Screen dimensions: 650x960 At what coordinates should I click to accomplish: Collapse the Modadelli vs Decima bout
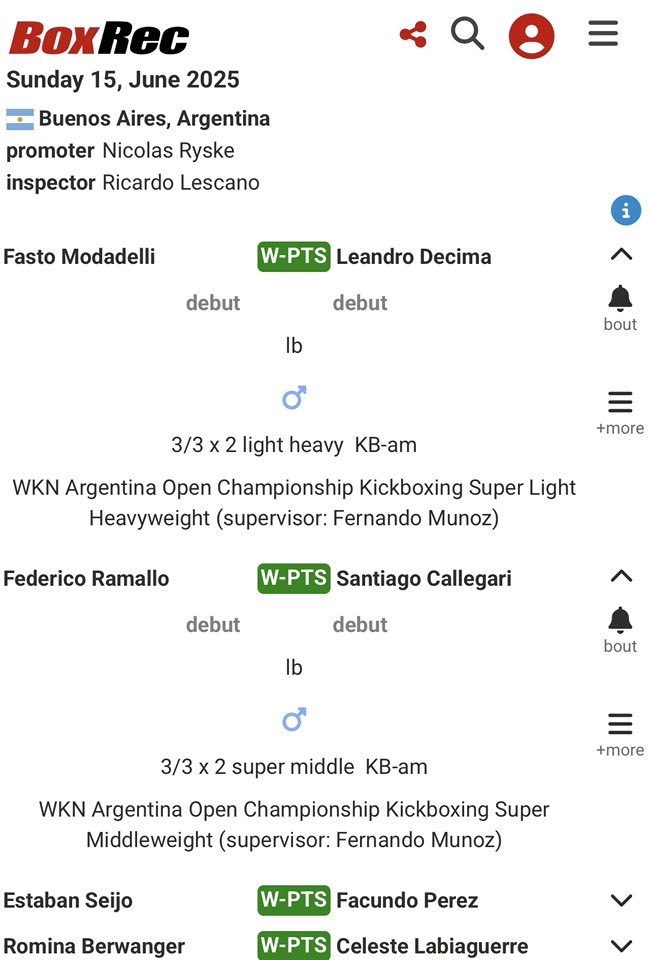(621, 255)
